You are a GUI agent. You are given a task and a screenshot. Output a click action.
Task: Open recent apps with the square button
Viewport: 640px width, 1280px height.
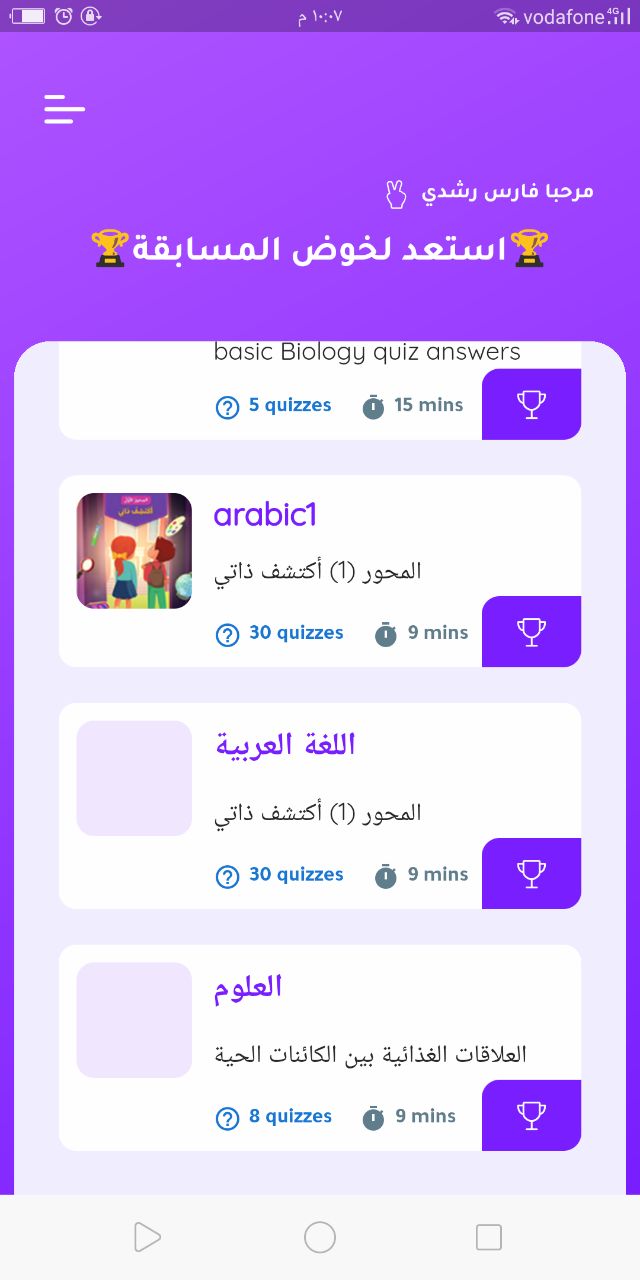[489, 1238]
